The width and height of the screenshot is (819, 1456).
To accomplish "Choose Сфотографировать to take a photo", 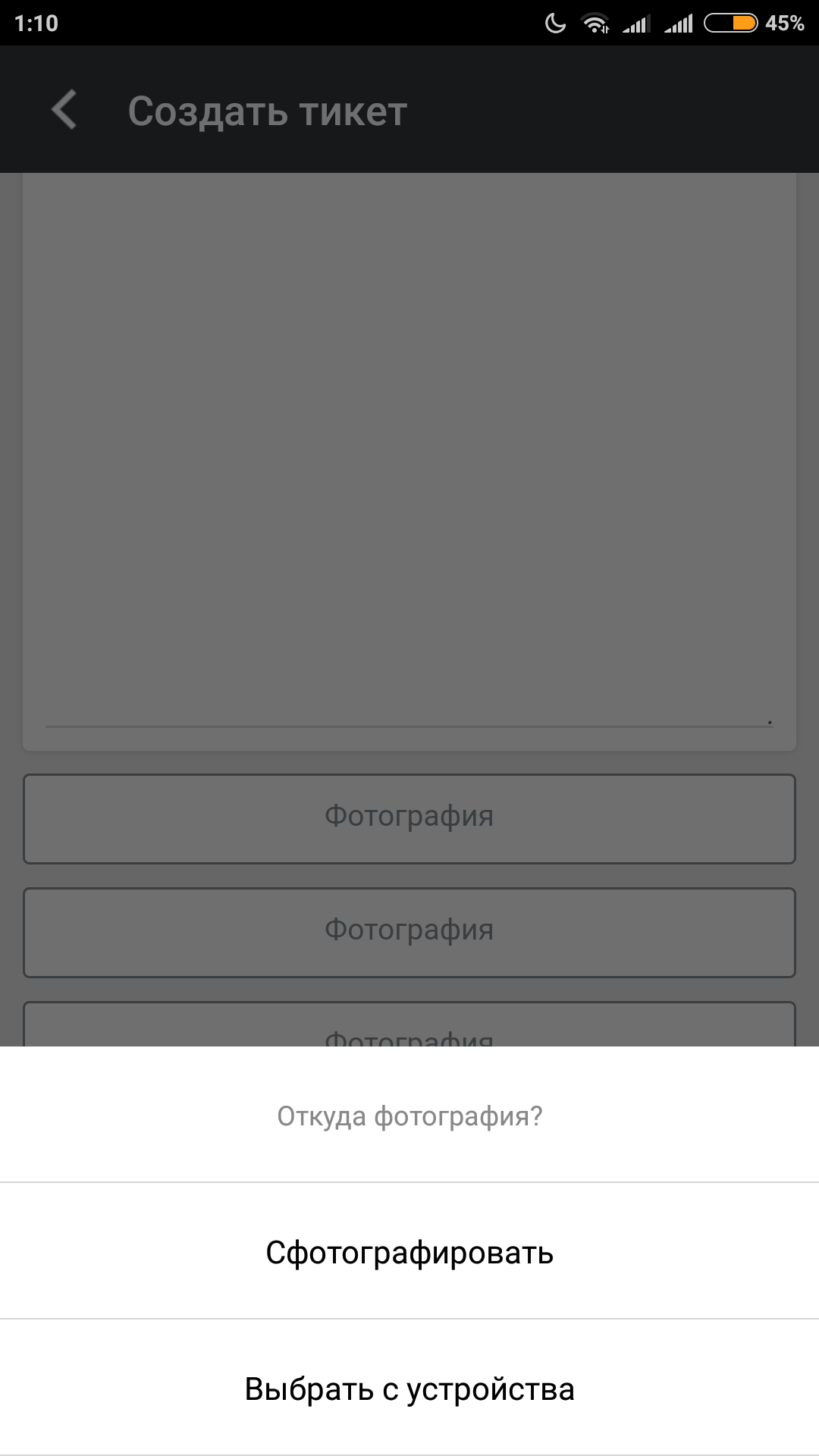I will (x=409, y=1251).
